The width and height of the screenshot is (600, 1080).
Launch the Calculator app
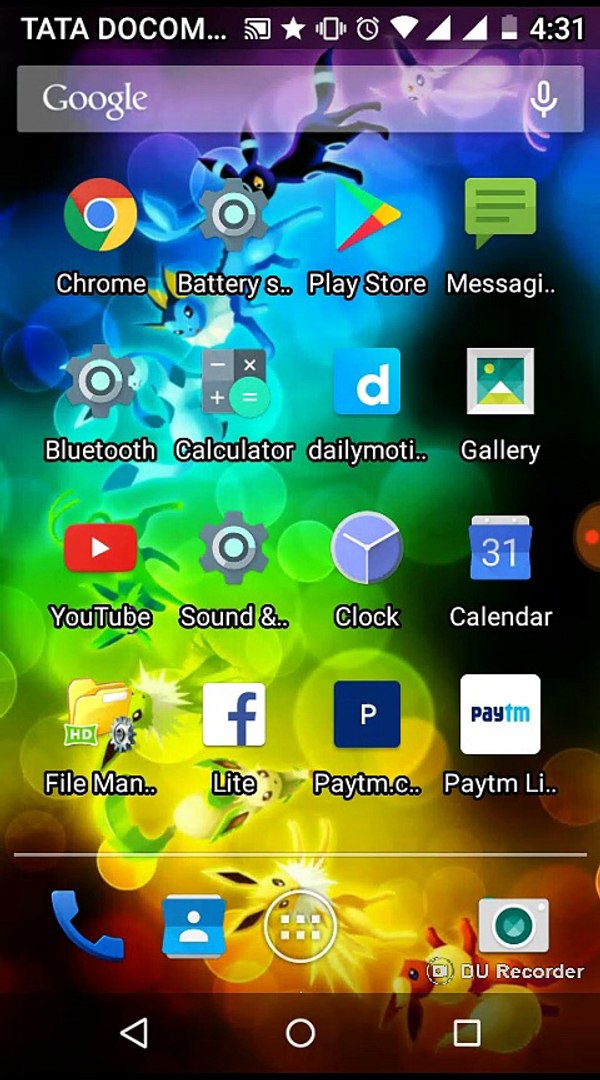point(234,382)
